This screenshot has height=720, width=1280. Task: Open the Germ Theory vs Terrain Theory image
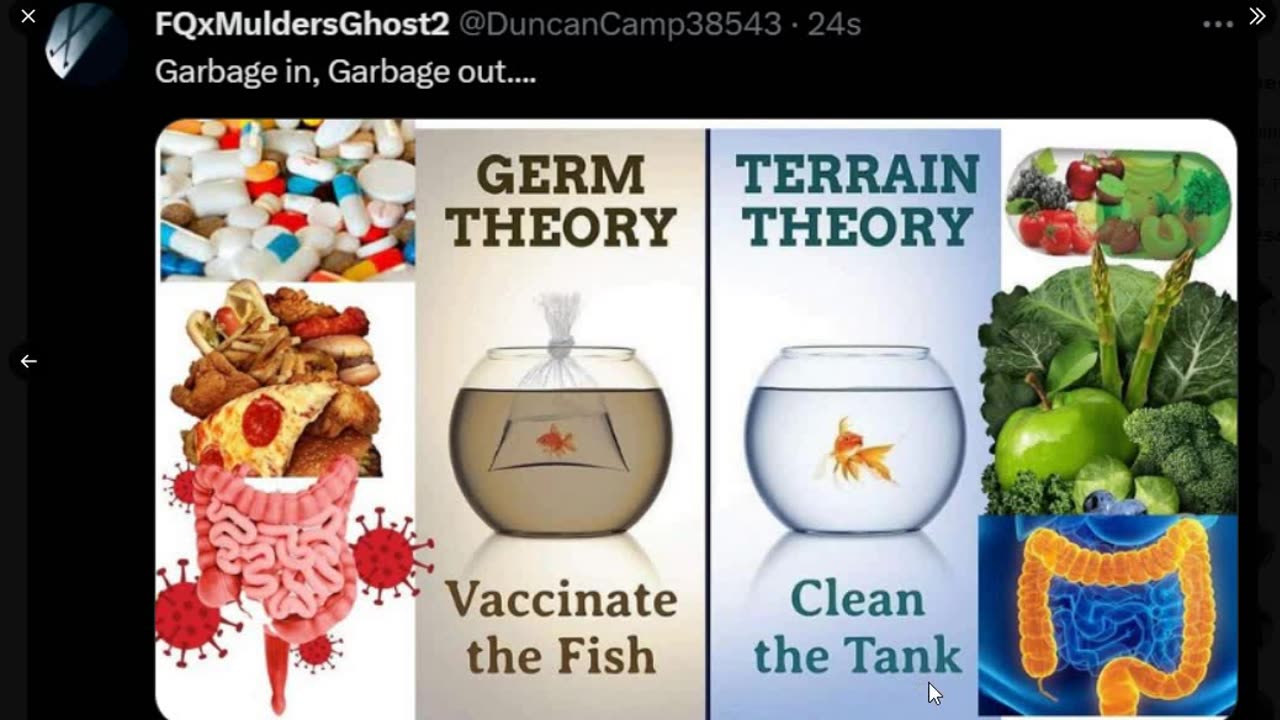click(696, 418)
